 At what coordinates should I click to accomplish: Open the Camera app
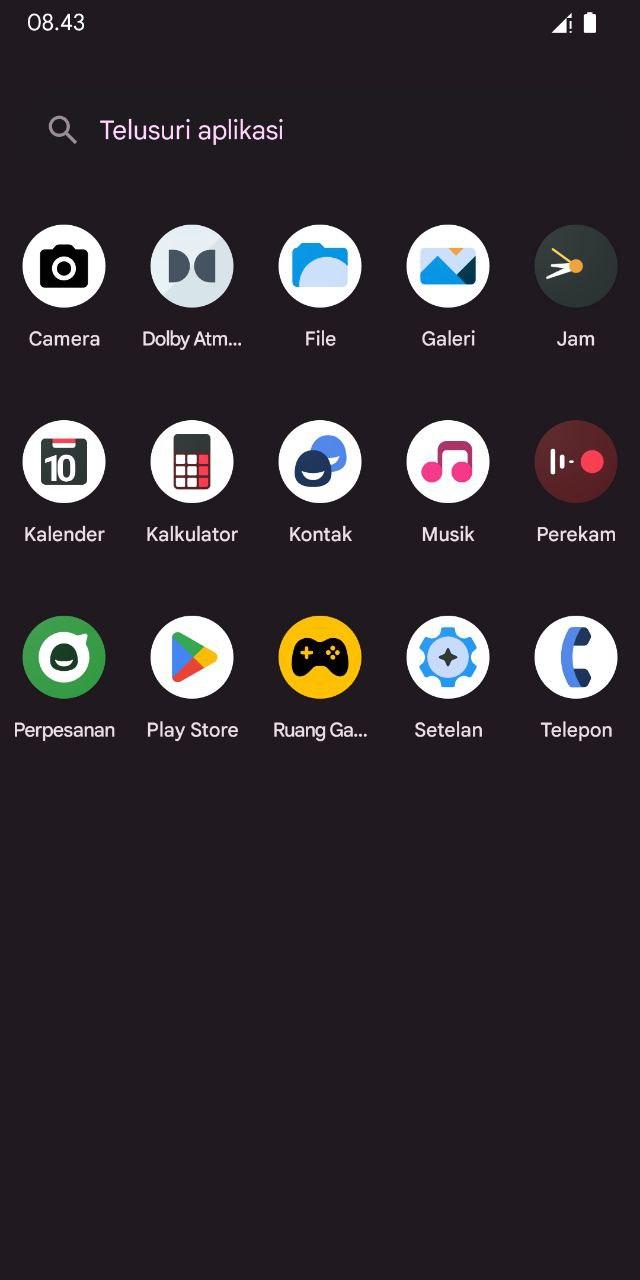click(64, 266)
